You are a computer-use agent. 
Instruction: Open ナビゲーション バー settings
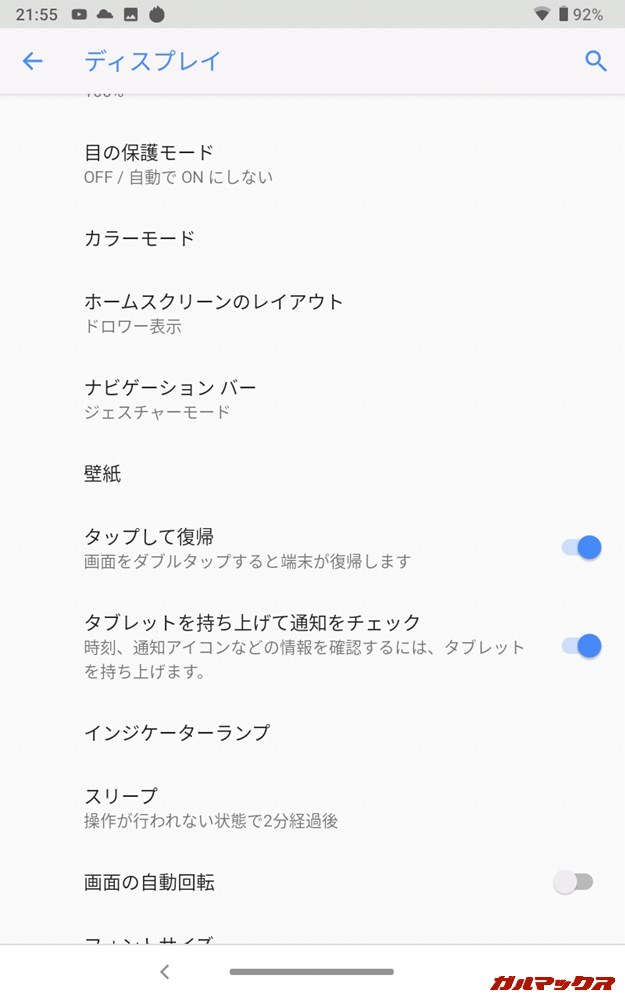(170, 398)
